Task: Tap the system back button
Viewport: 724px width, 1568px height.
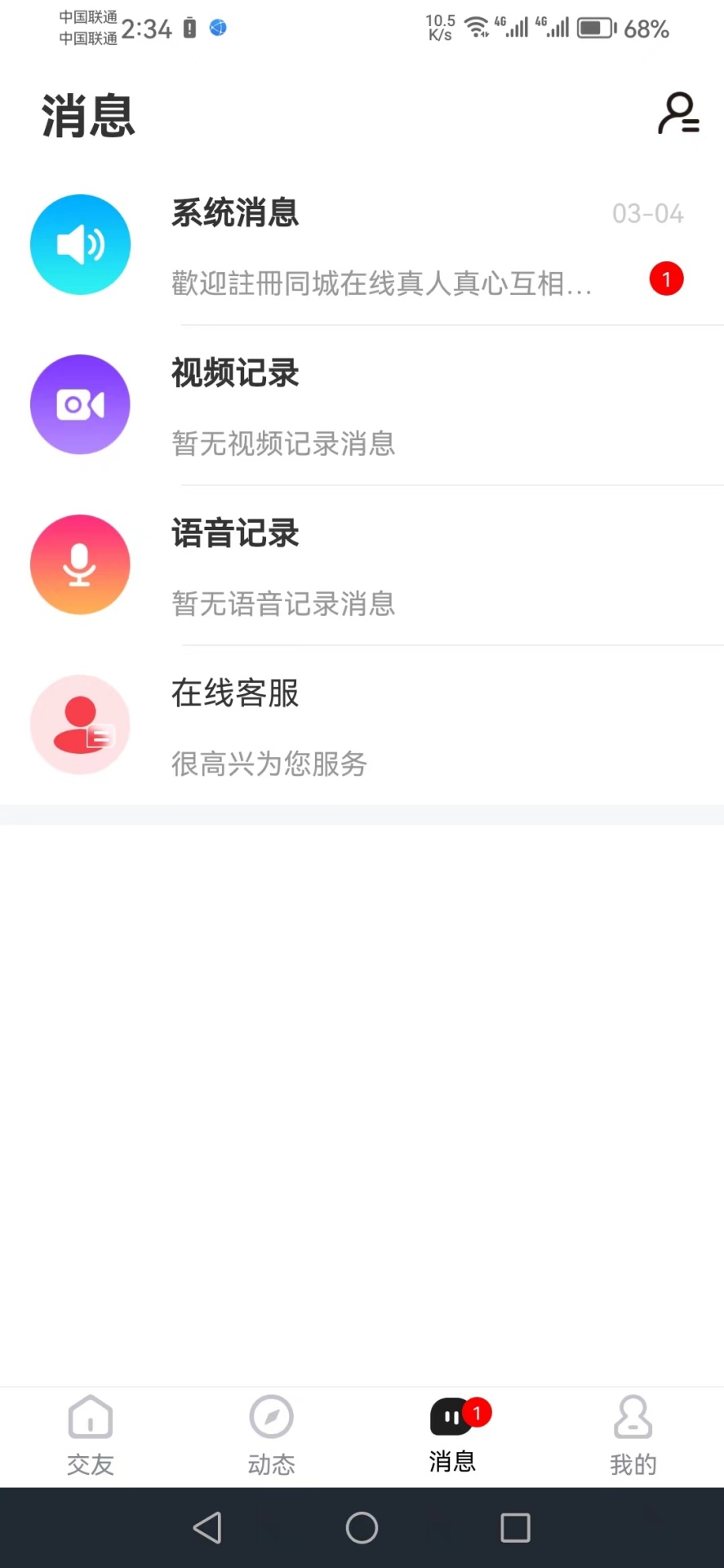Action: [x=207, y=1527]
